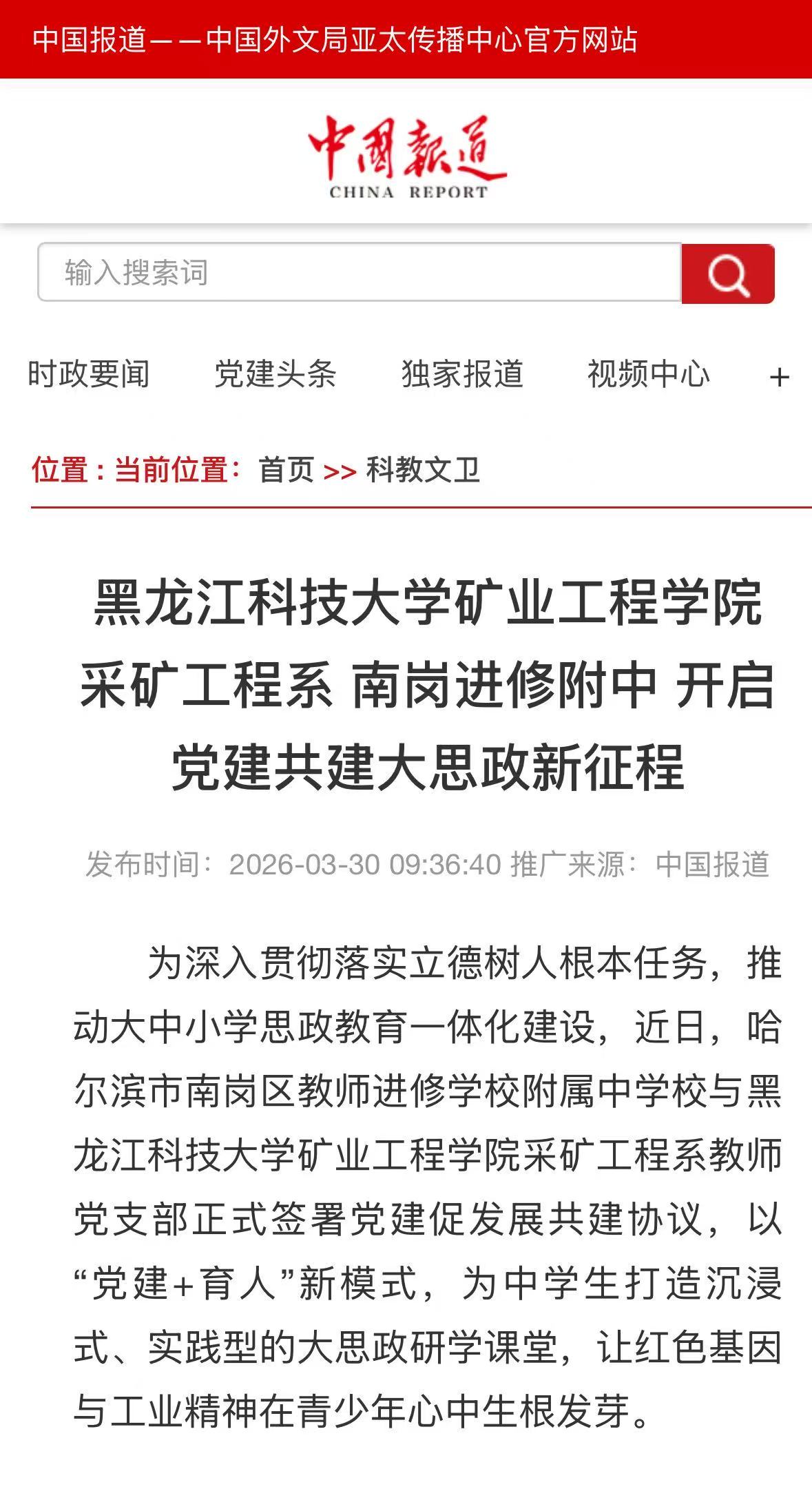Go to 首页 via the breadcrumb
Image resolution: width=812 pixels, height=1489 pixels.
point(286,470)
